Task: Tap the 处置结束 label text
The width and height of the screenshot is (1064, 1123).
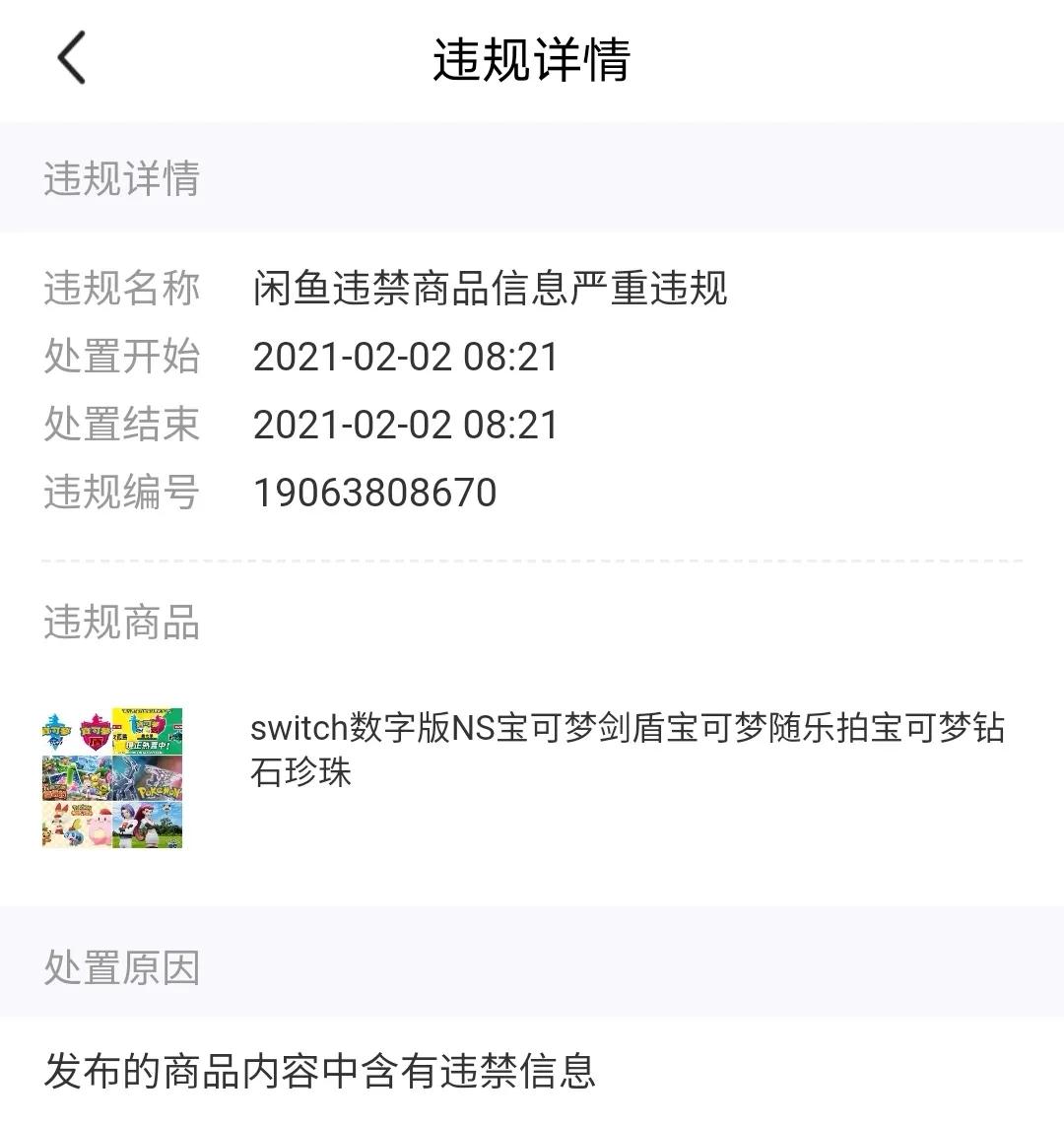Action: (x=121, y=425)
